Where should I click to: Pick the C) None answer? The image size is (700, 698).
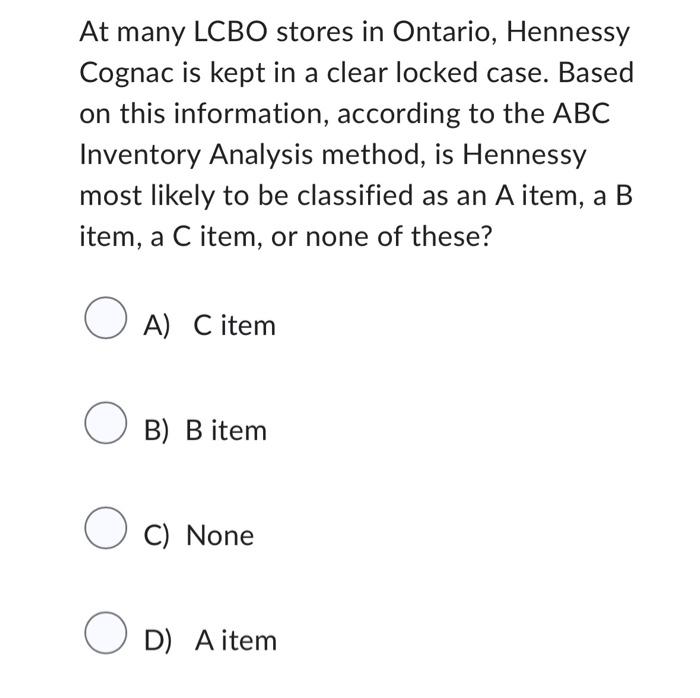pos(106,535)
